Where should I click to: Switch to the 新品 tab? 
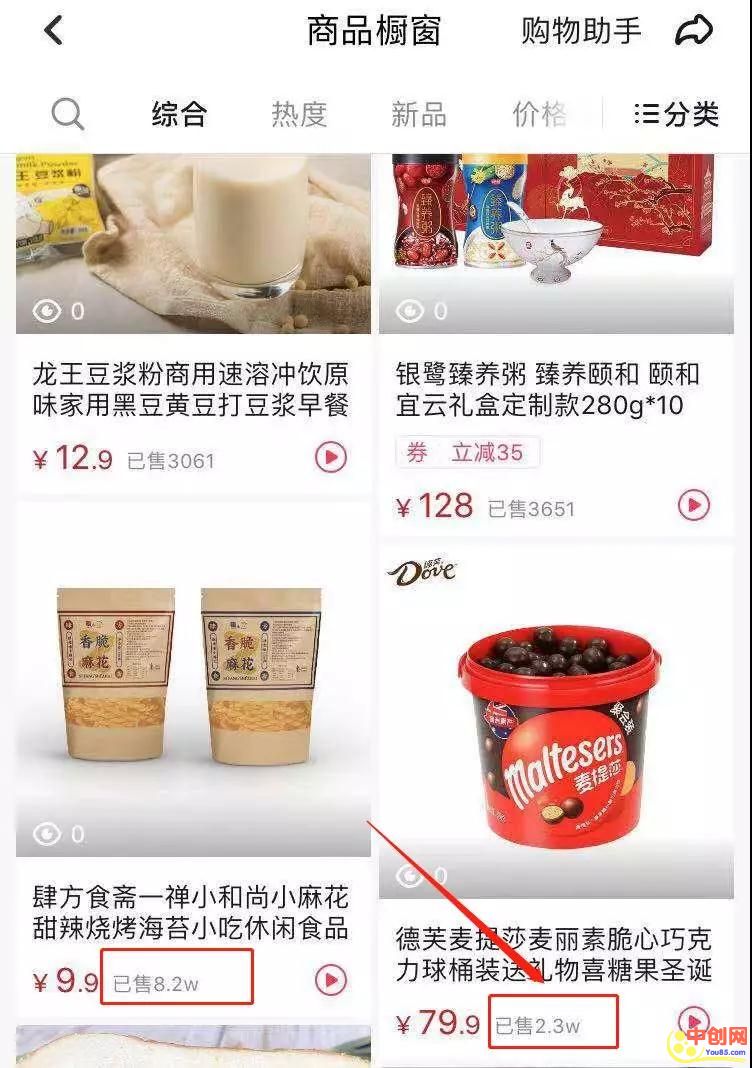[419, 115]
